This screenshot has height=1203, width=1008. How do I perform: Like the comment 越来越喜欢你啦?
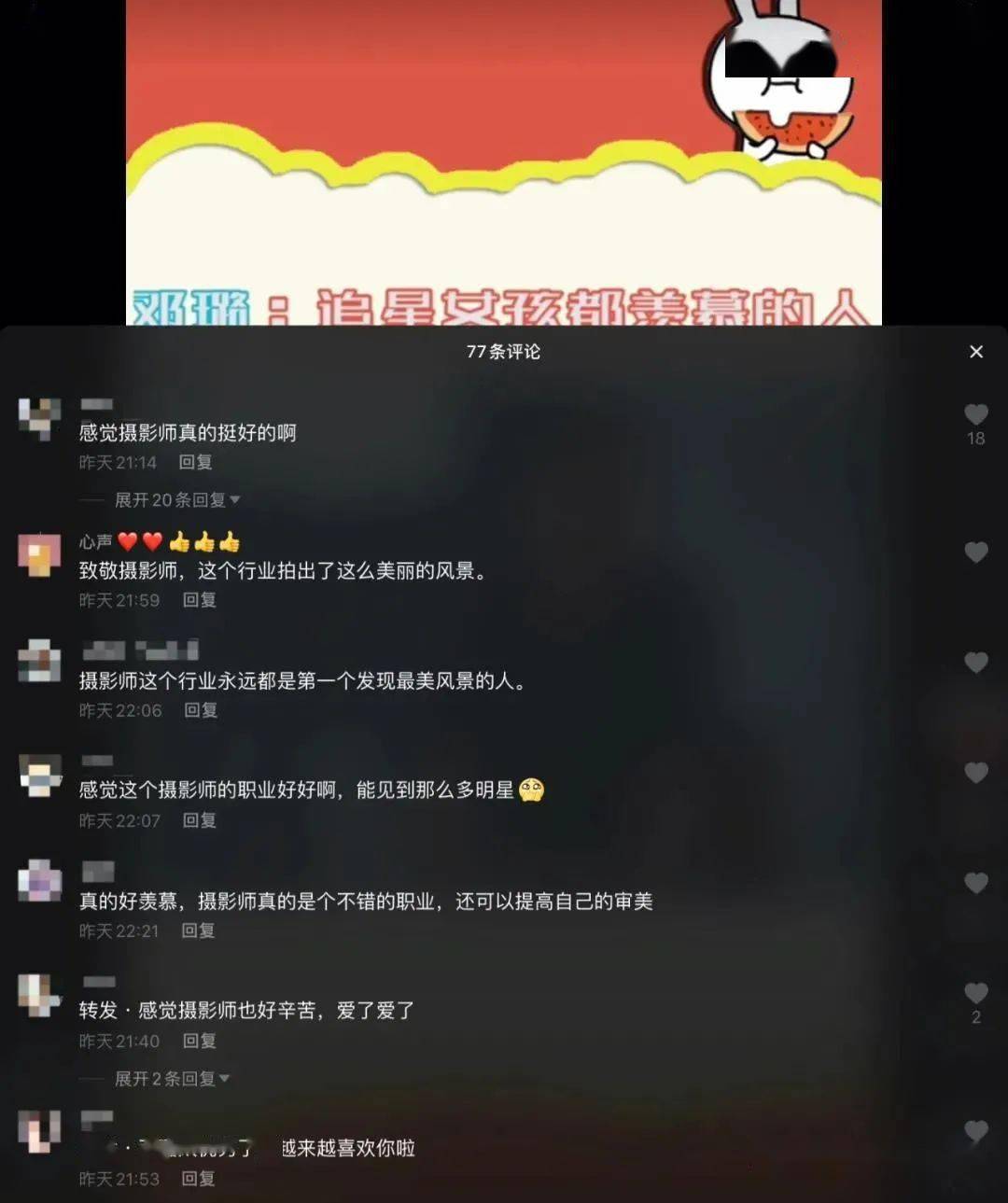(x=976, y=1131)
